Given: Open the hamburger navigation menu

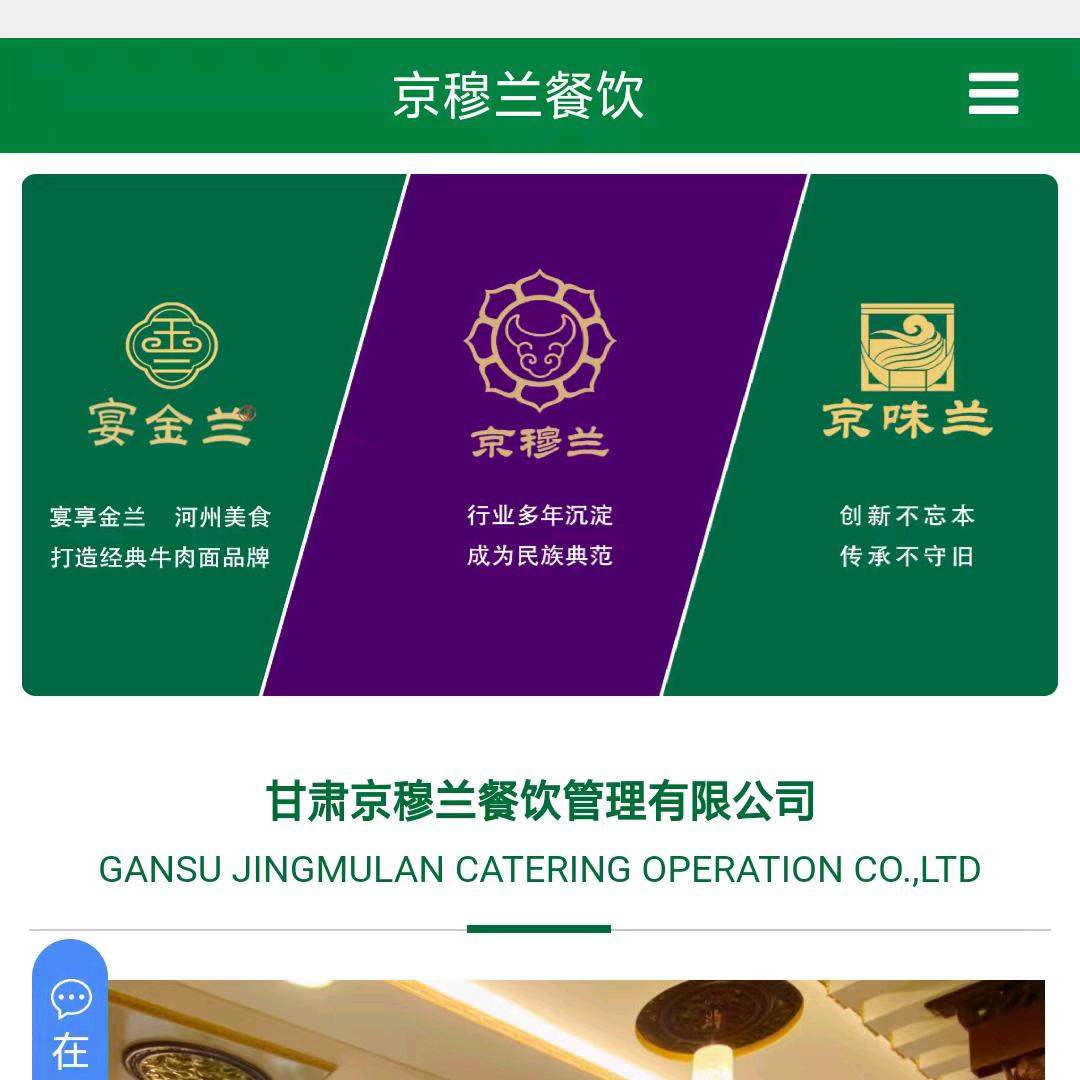Looking at the screenshot, I should click(993, 94).
